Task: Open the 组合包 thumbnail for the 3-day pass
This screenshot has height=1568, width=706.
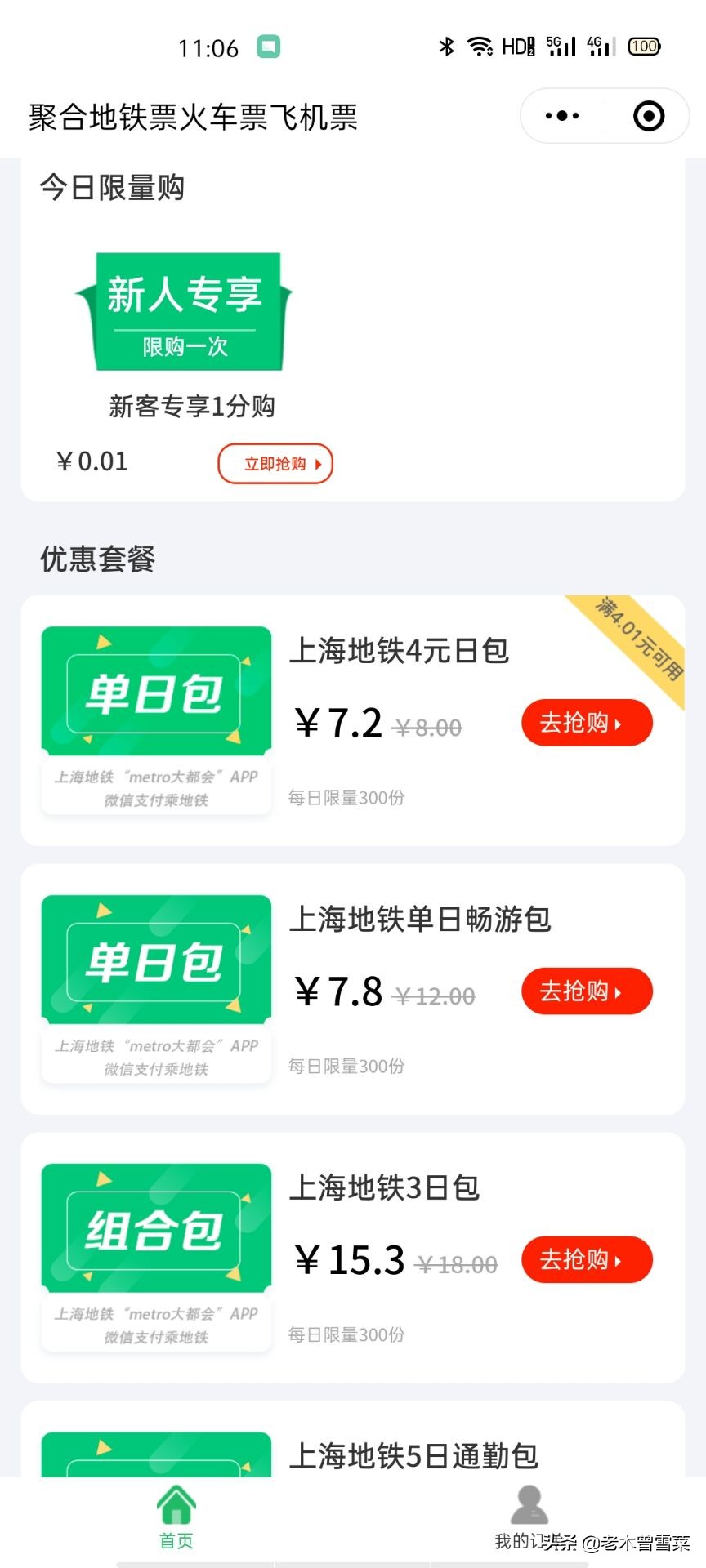Action: (155, 1227)
